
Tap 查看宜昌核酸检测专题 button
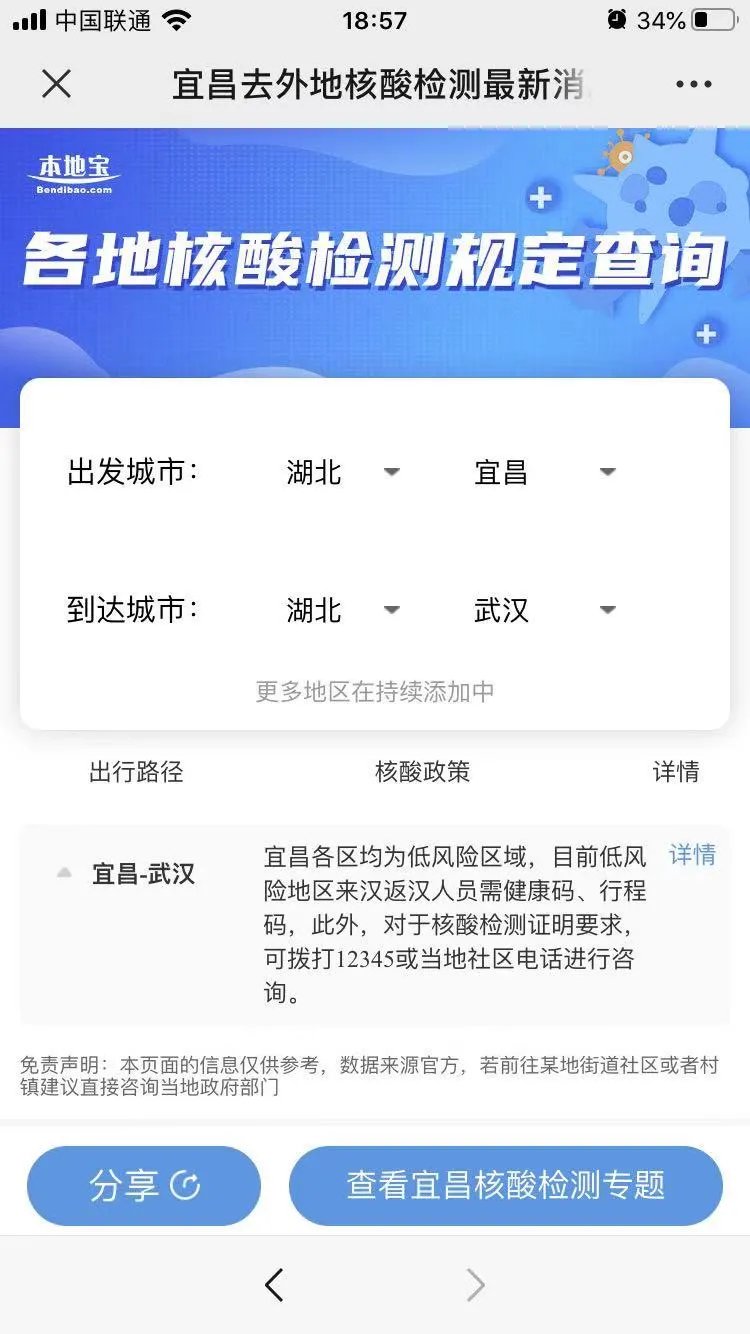[505, 1185]
